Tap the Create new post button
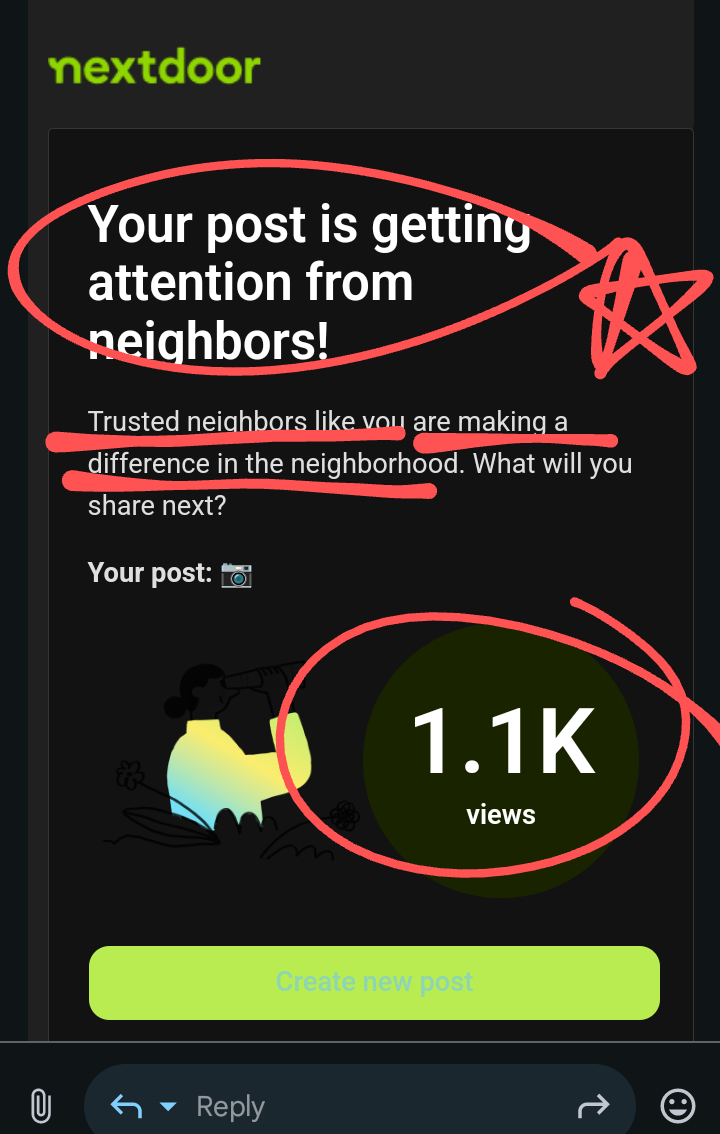Viewport: 720px width, 1134px height. click(x=374, y=982)
